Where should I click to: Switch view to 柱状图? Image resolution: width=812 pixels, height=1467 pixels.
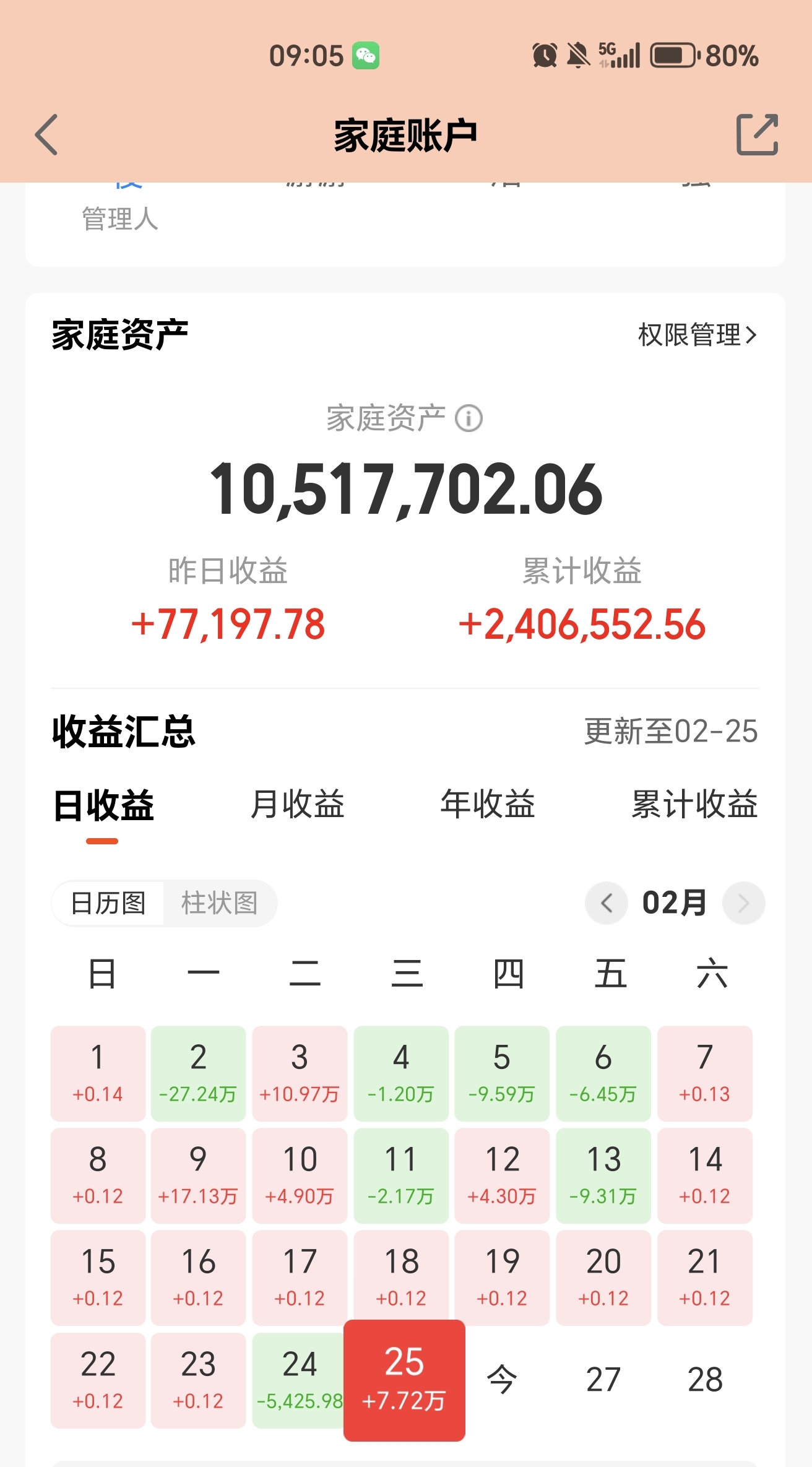point(220,903)
